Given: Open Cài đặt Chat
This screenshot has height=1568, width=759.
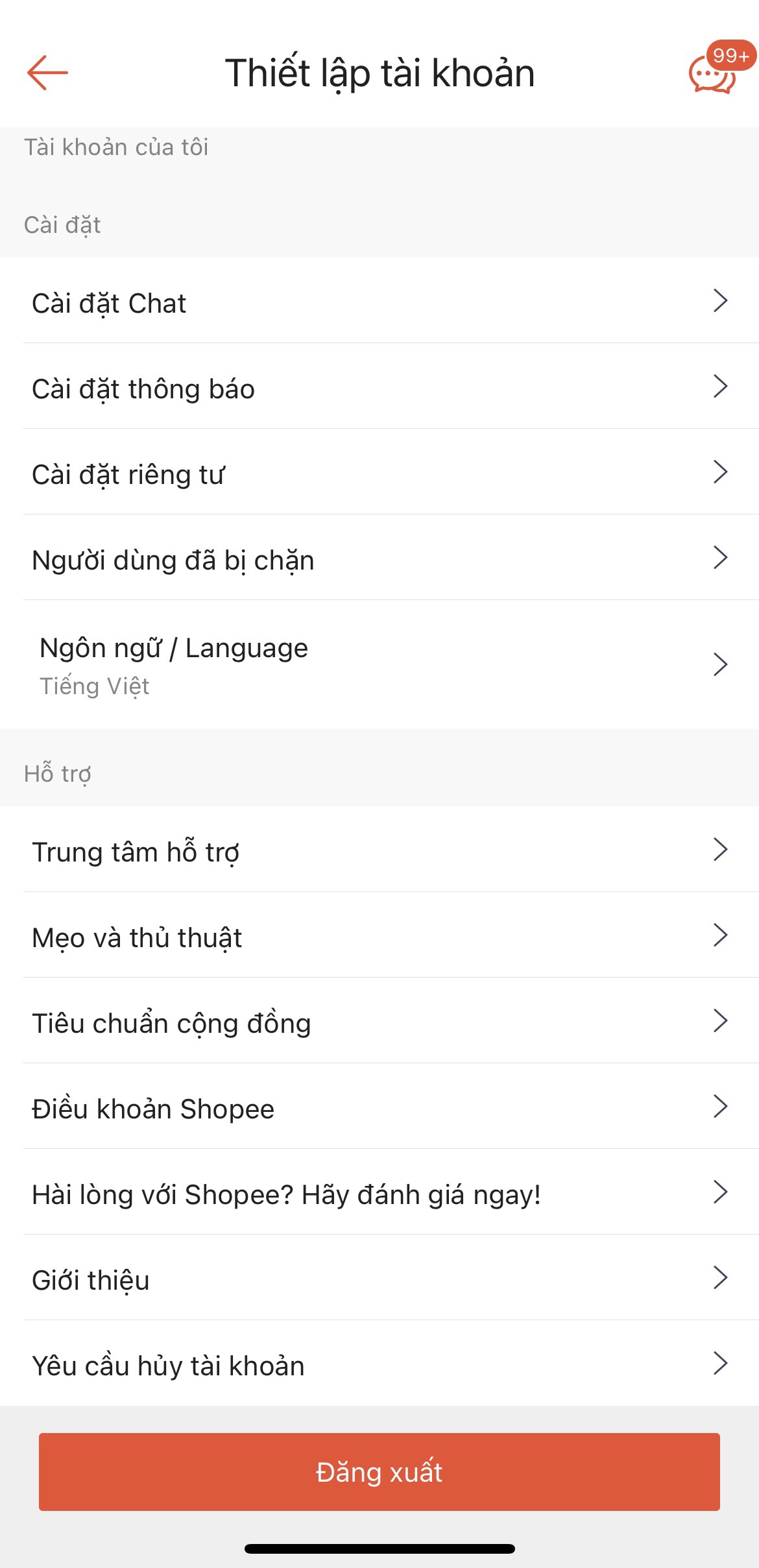Looking at the screenshot, I should point(379,302).
